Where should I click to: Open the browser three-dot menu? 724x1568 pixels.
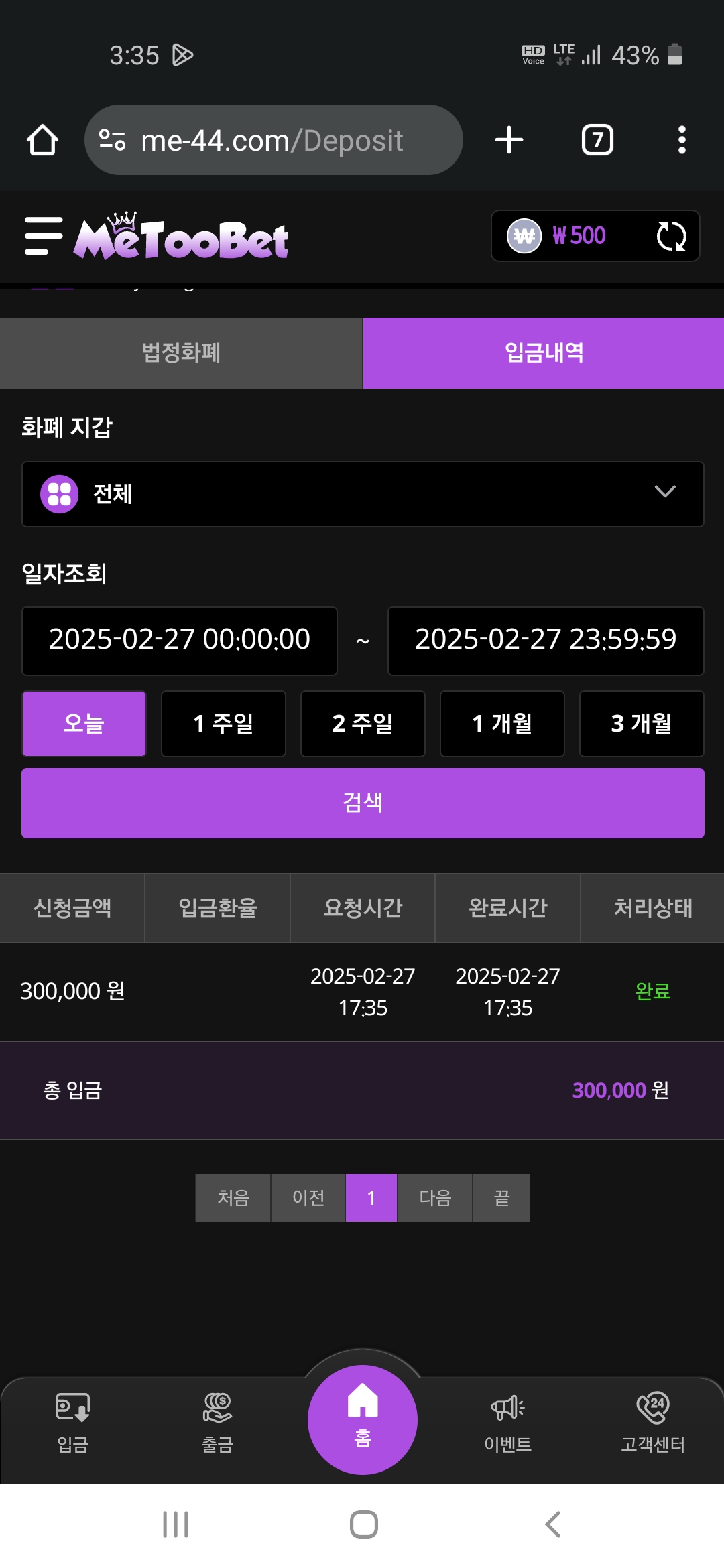click(682, 140)
